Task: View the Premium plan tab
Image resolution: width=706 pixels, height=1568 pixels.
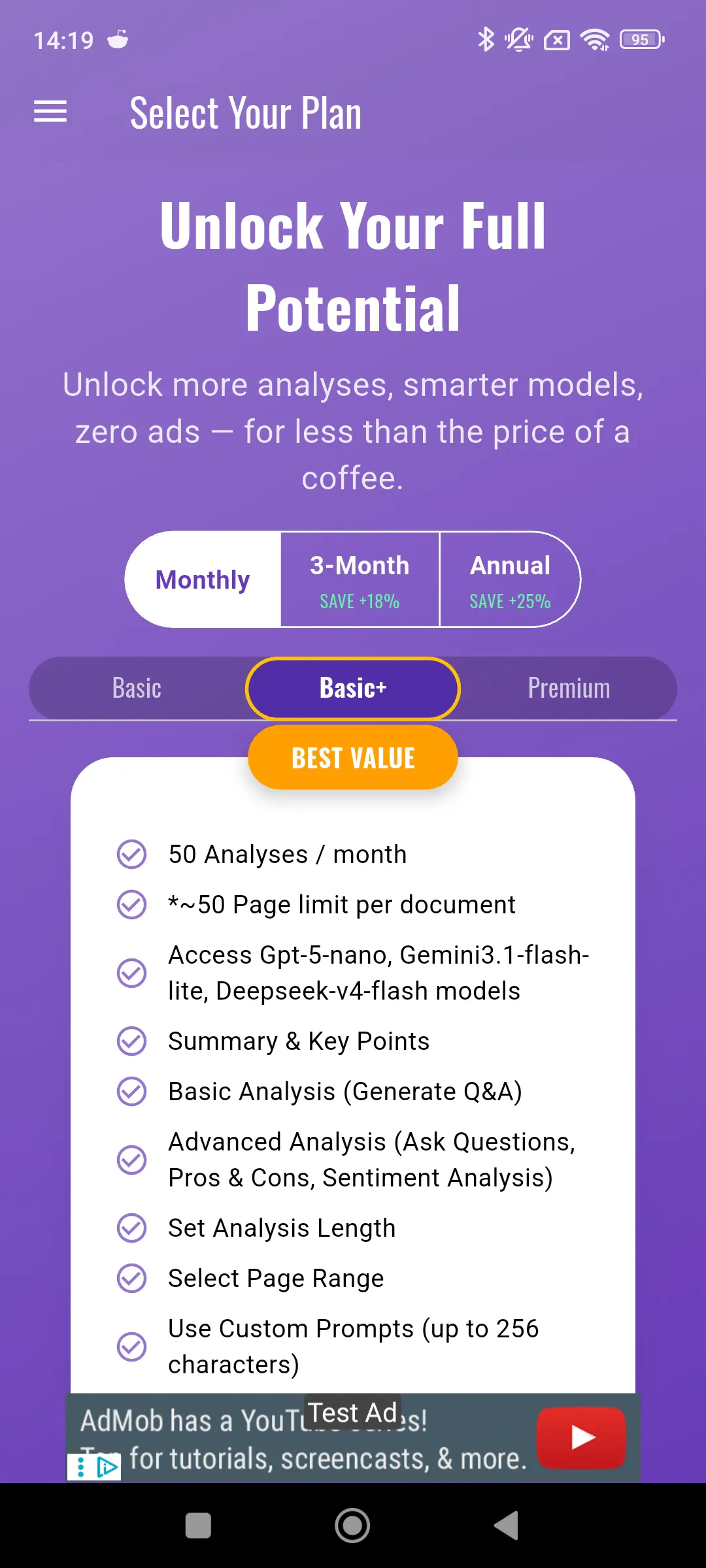Action: click(569, 688)
